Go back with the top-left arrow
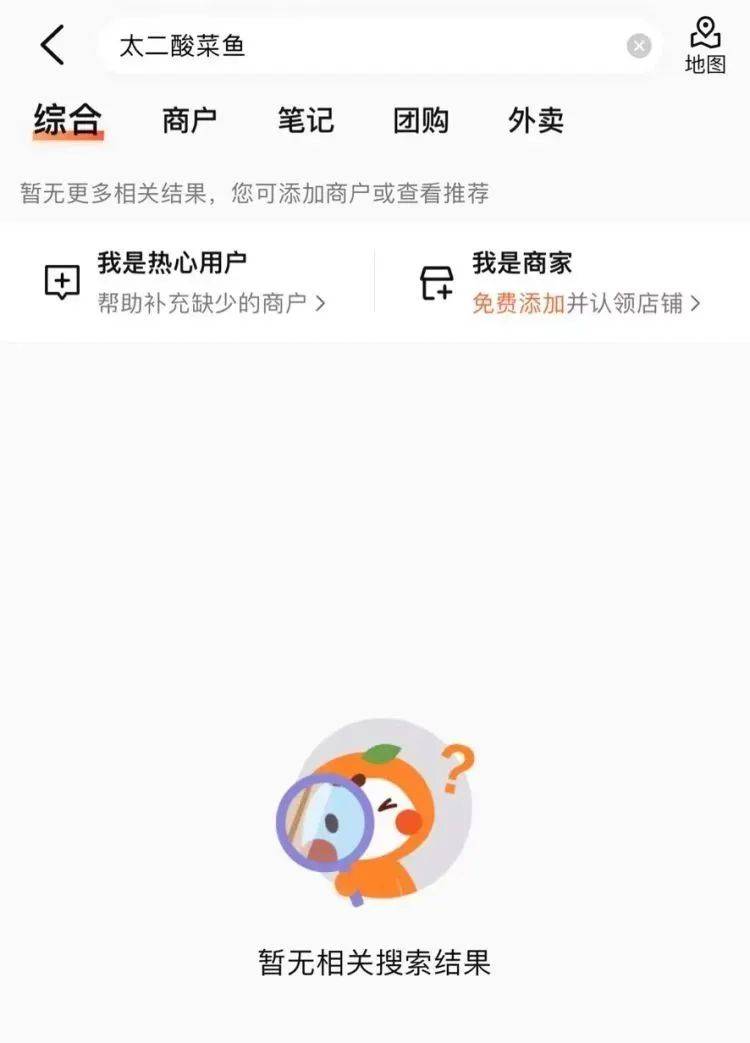The width and height of the screenshot is (750, 1043). point(53,45)
